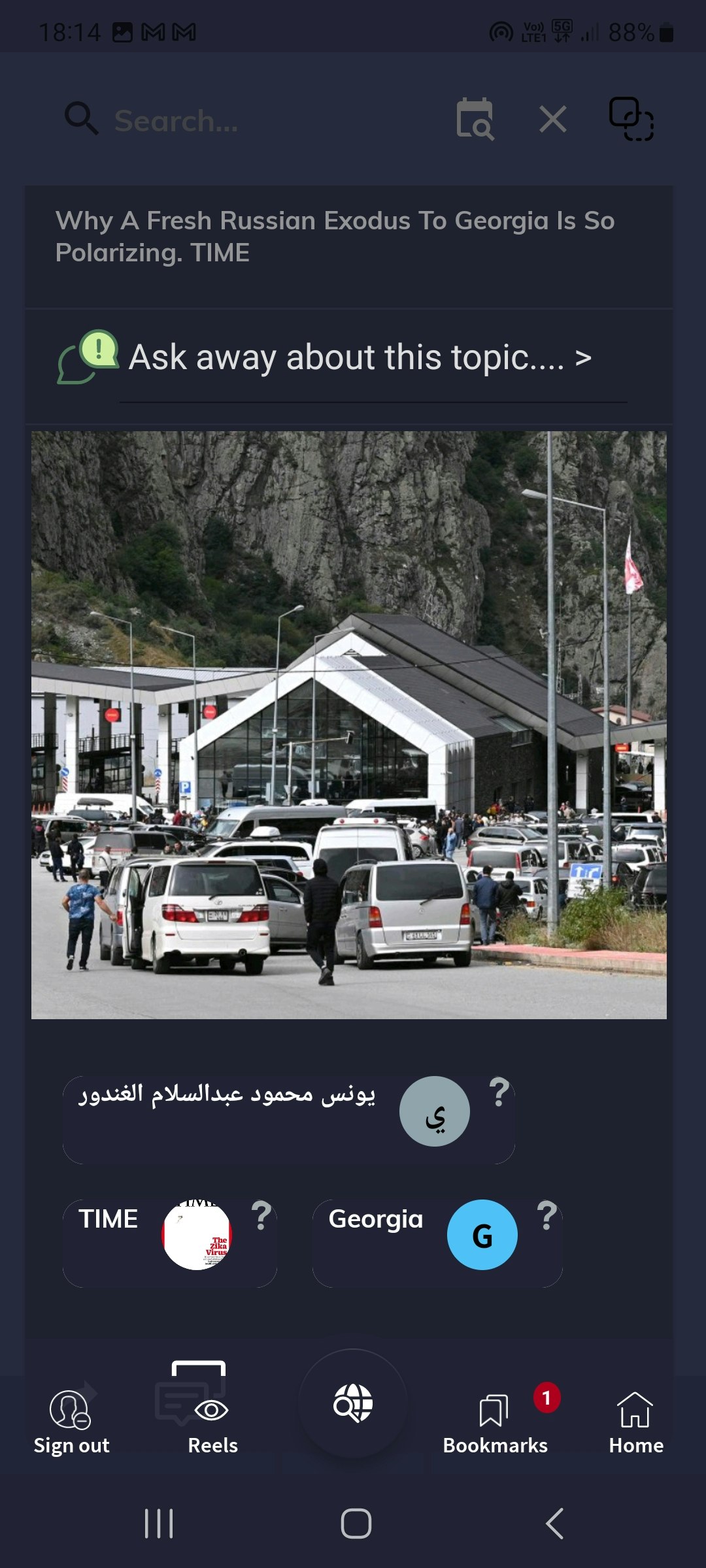Open recent apps from navigation bar
The height and width of the screenshot is (1568, 706).
click(x=158, y=1524)
